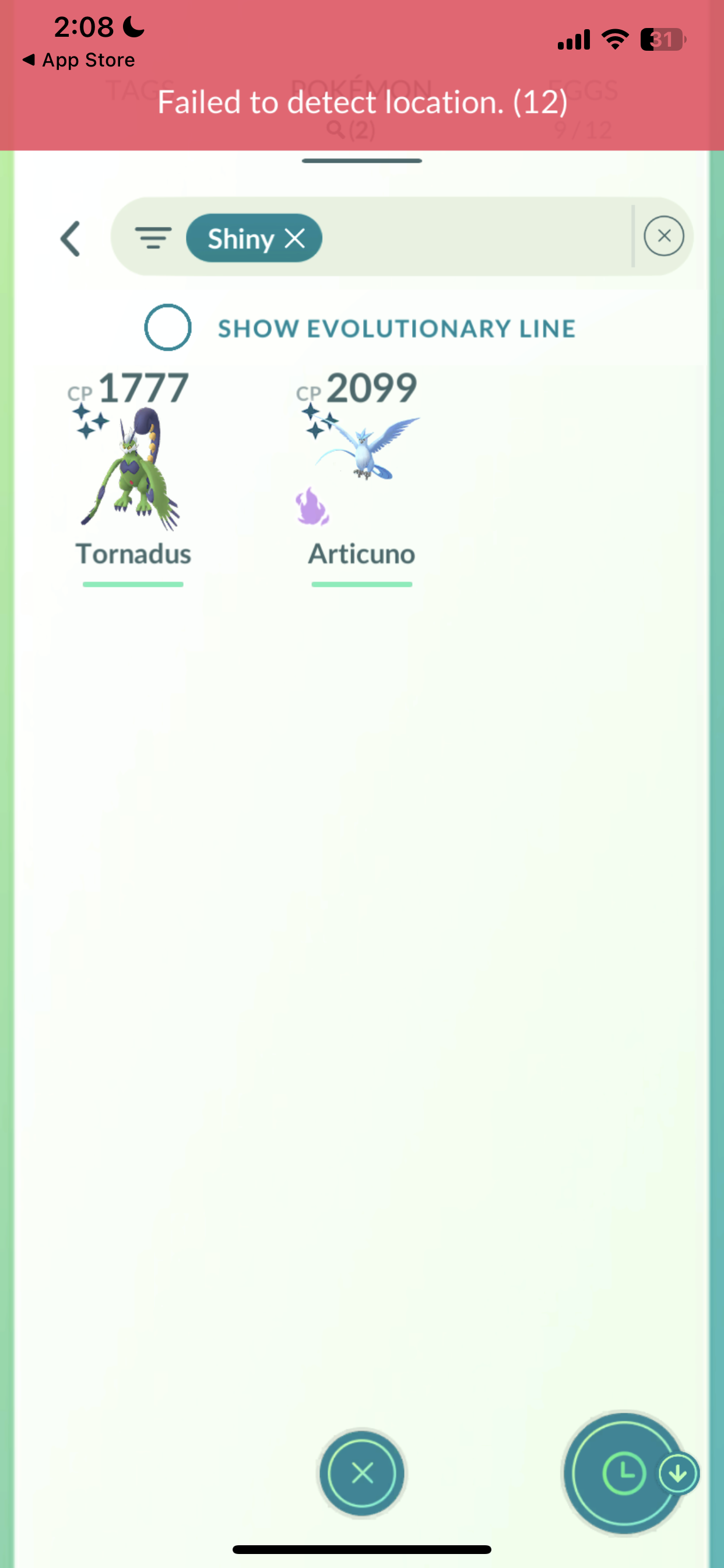Remove the Shiny filter chip

(295, 238)
